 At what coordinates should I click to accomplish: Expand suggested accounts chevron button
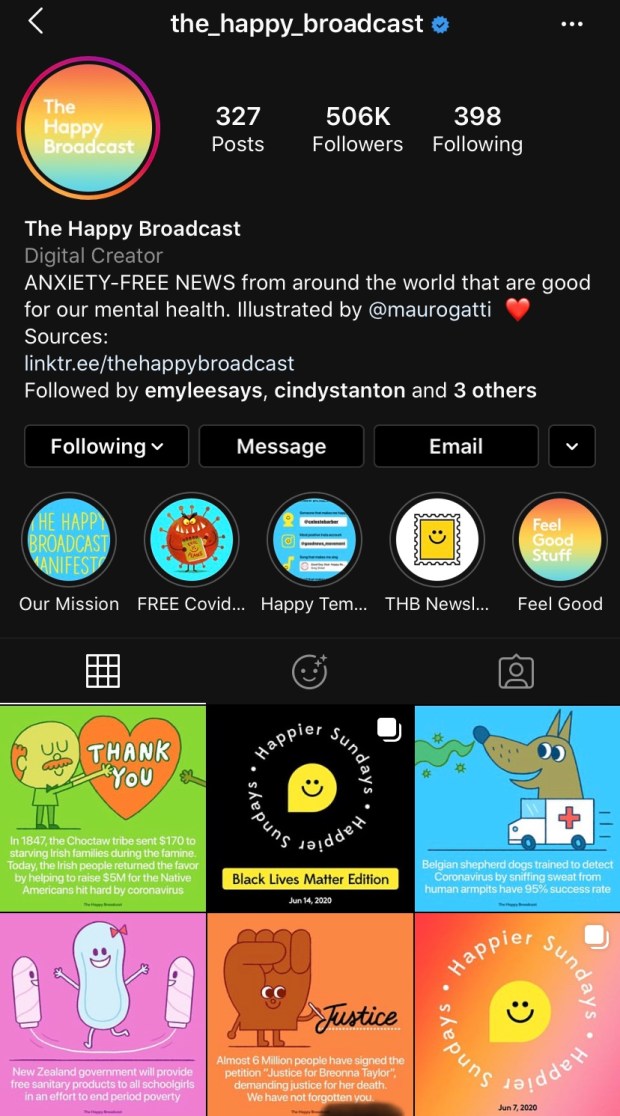572,446
